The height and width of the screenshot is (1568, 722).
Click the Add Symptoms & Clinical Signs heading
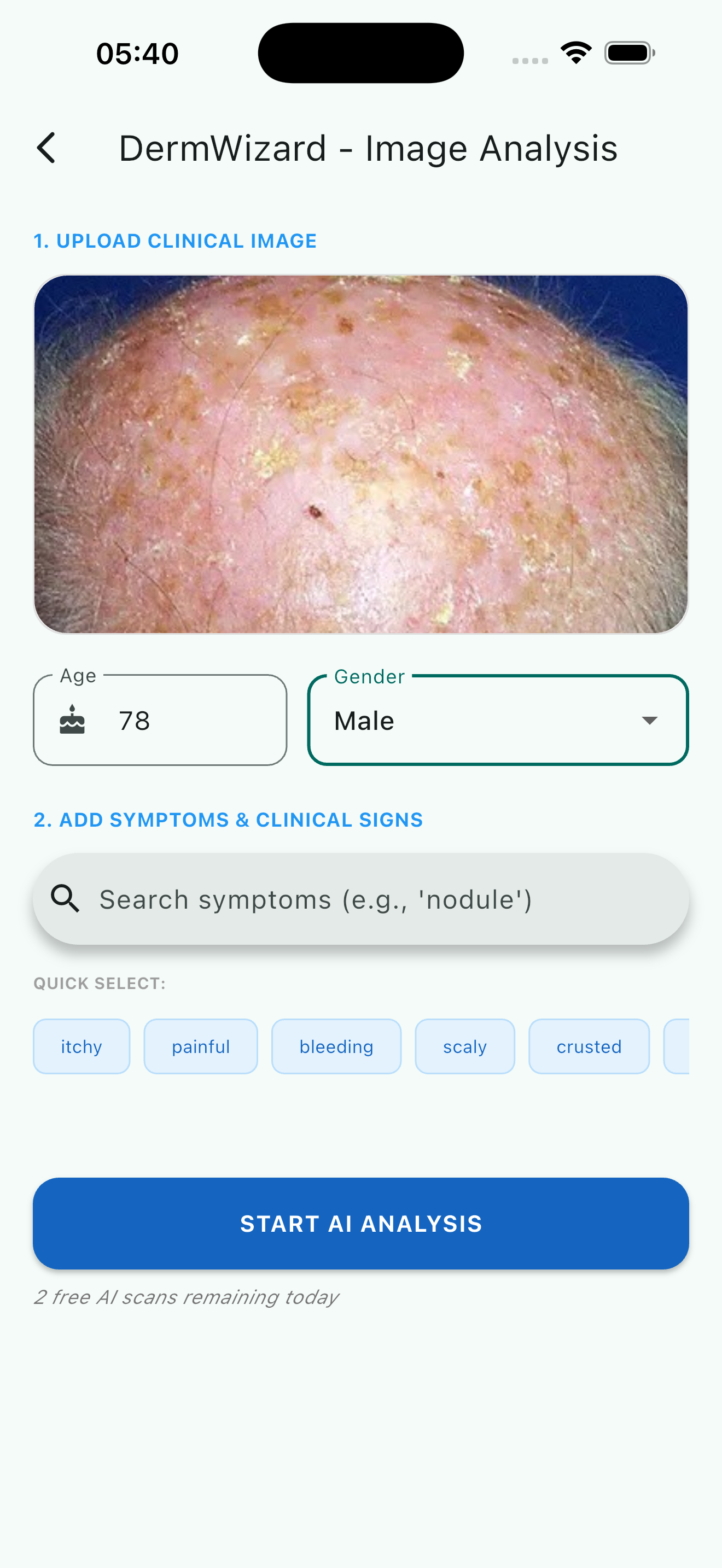(228, 820)
